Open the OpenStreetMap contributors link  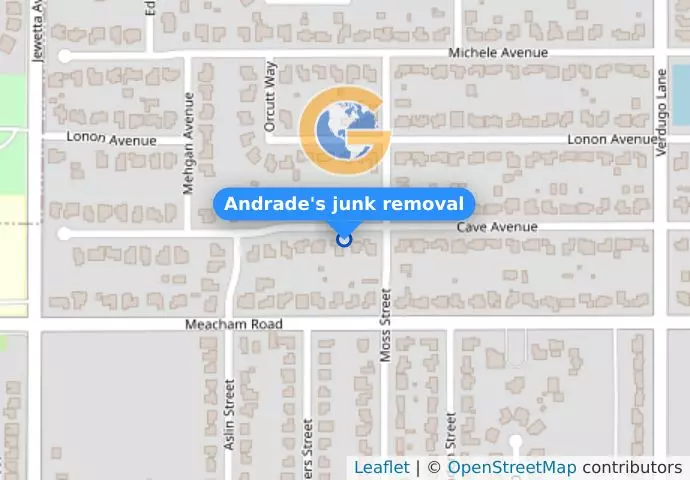tap(511, 468)
